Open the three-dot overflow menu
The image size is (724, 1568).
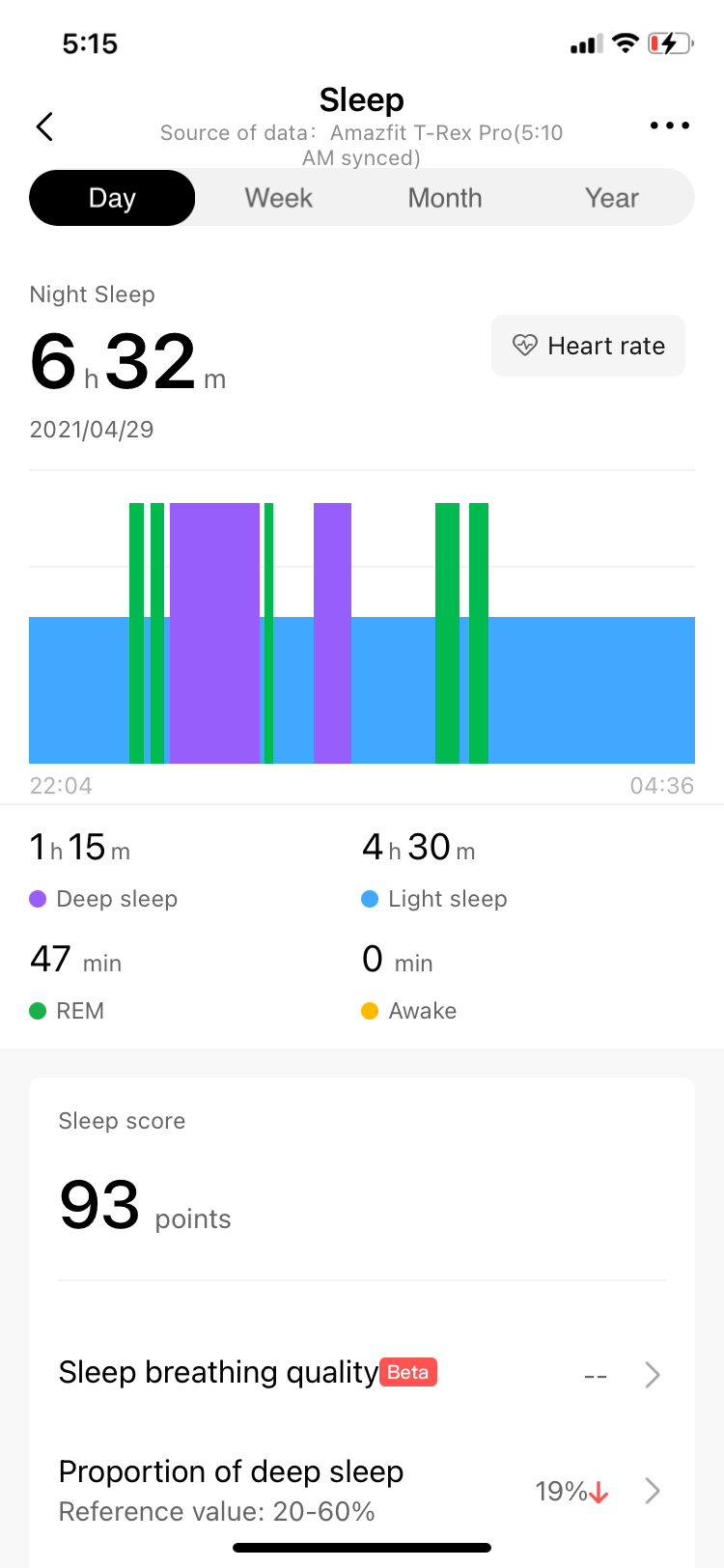click(669, 126)
